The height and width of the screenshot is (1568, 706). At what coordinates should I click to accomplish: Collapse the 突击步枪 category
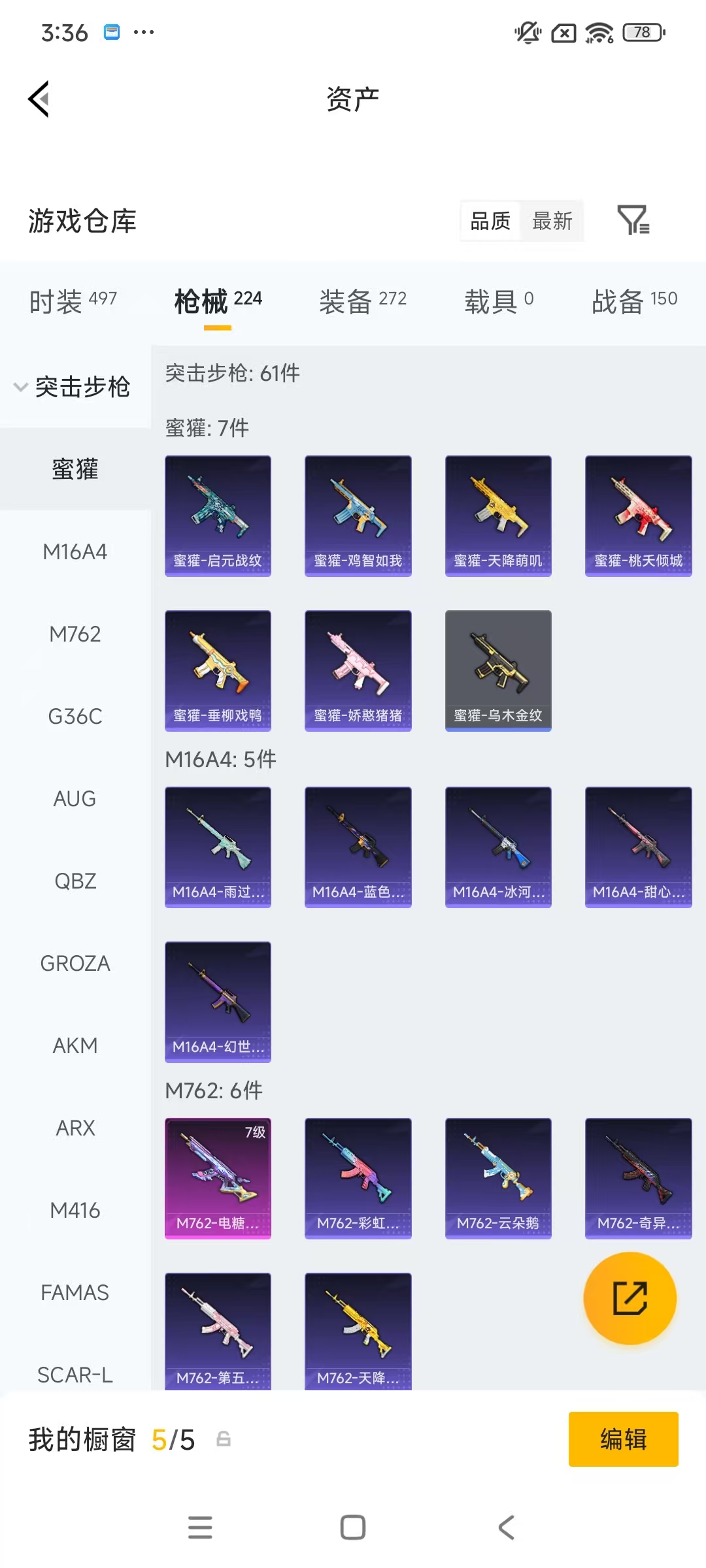[x=73, y=387]
